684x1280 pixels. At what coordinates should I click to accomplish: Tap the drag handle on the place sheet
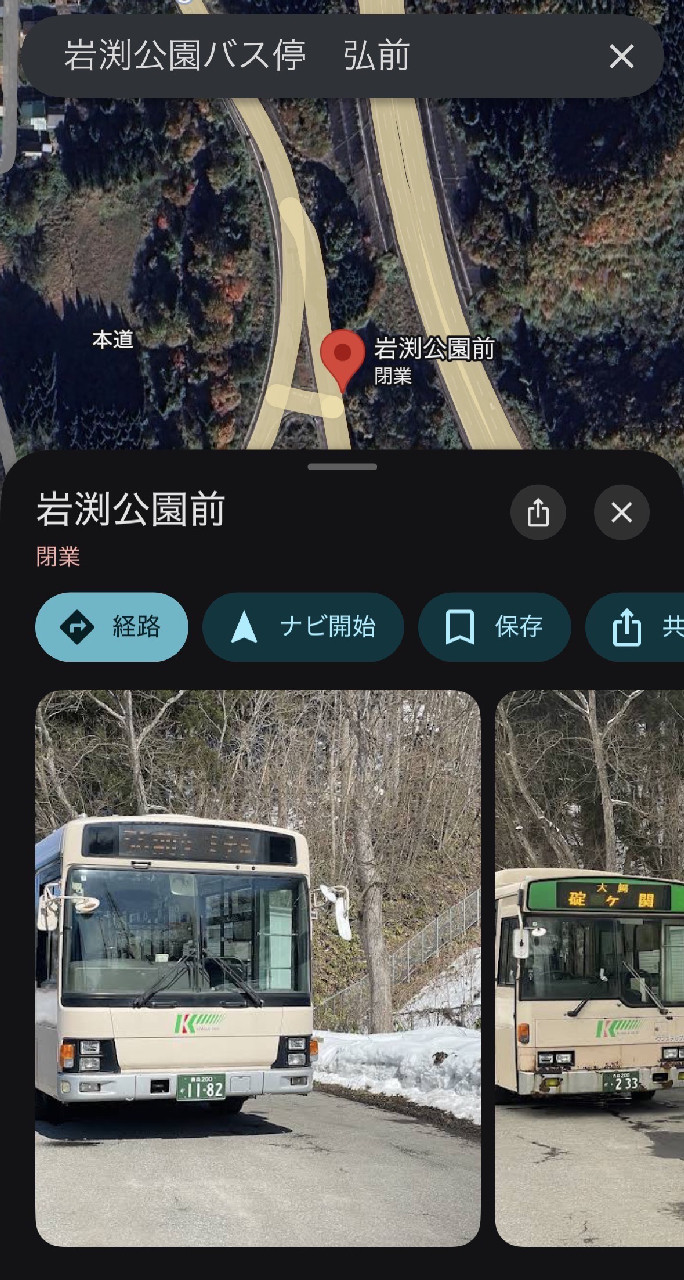click(x=342, y=467)
